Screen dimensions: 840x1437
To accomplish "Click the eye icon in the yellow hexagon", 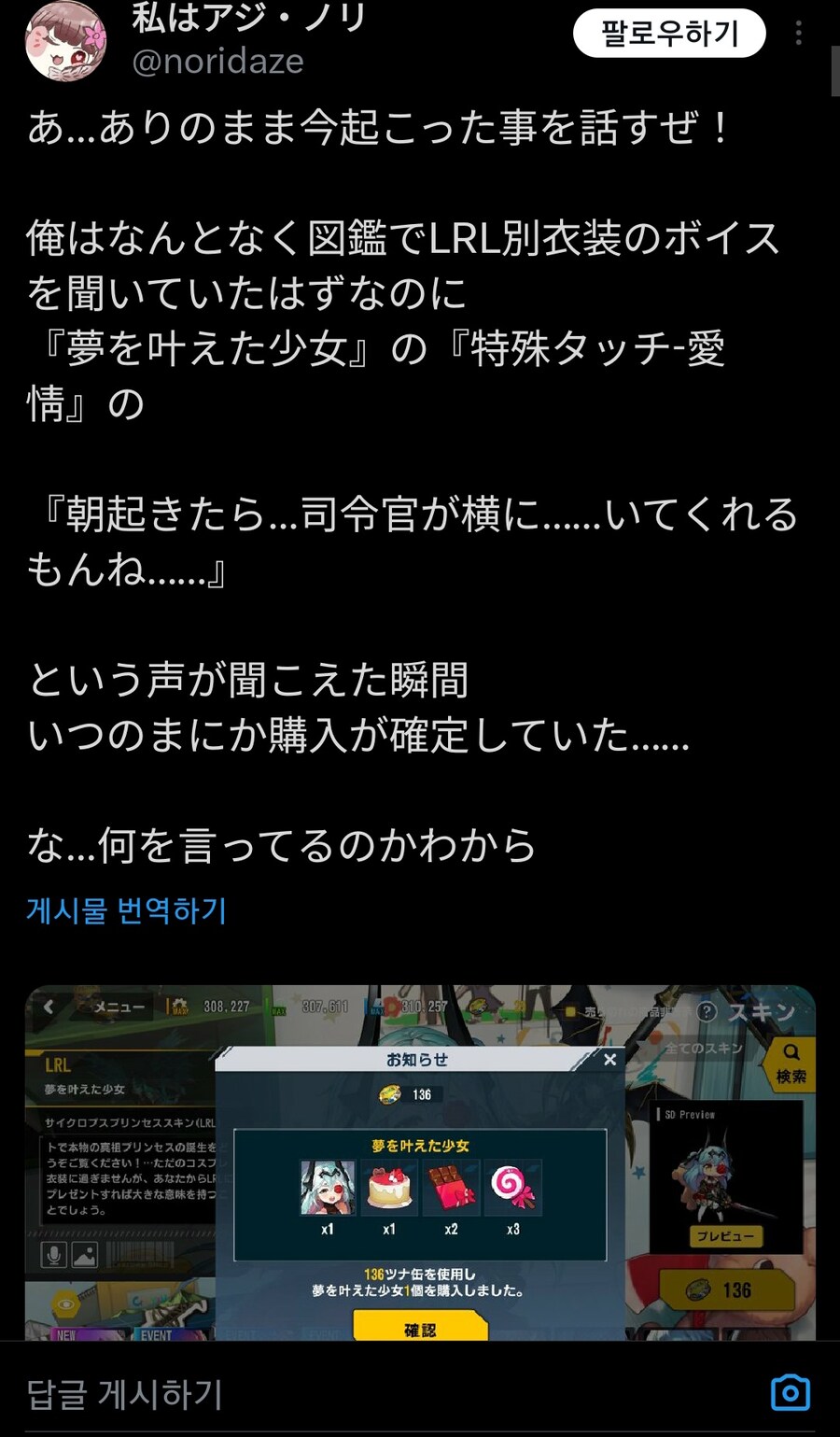I will pos(67,1303).
